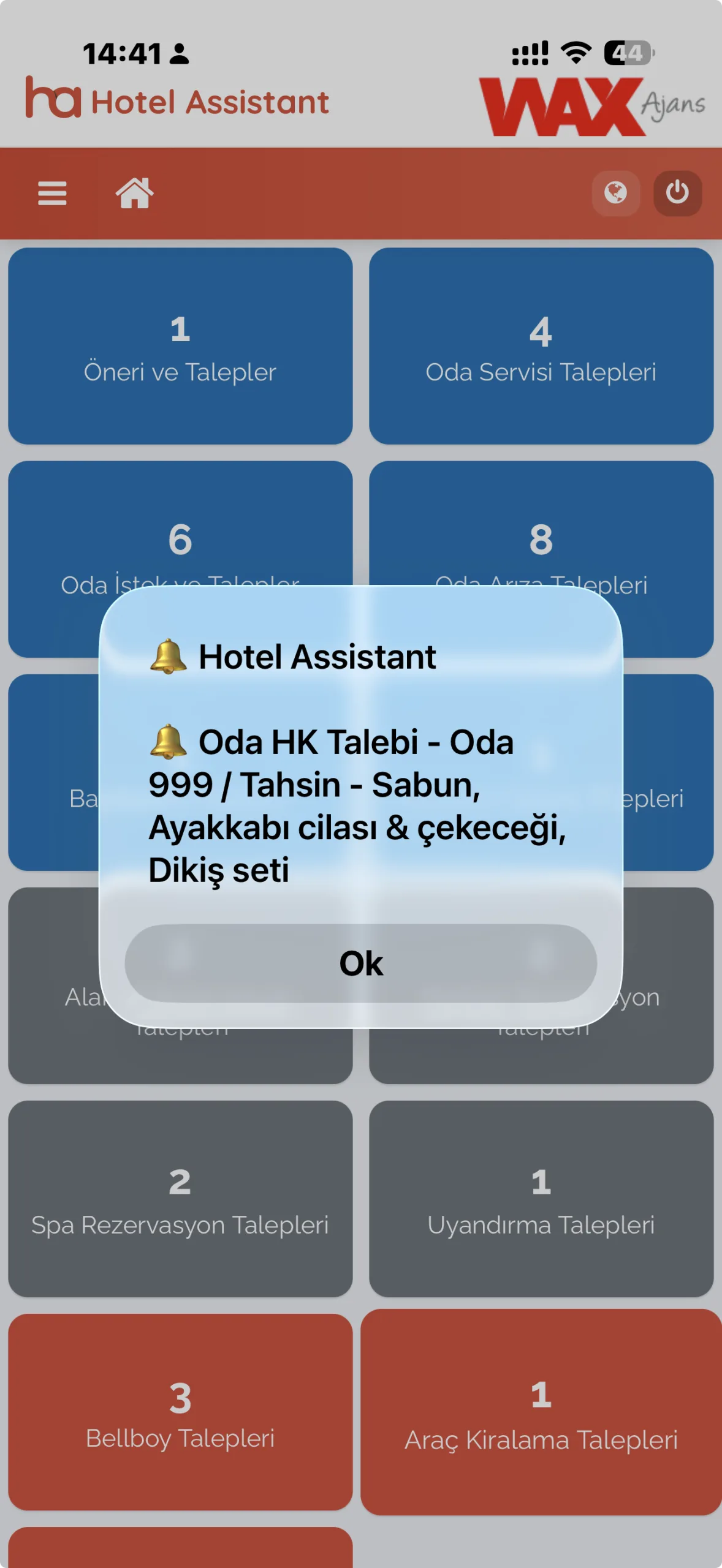This screenshot has width=722, height=1568.
Task: Open the Araç Kiralama Talepleri tile
Action: 541,1412
